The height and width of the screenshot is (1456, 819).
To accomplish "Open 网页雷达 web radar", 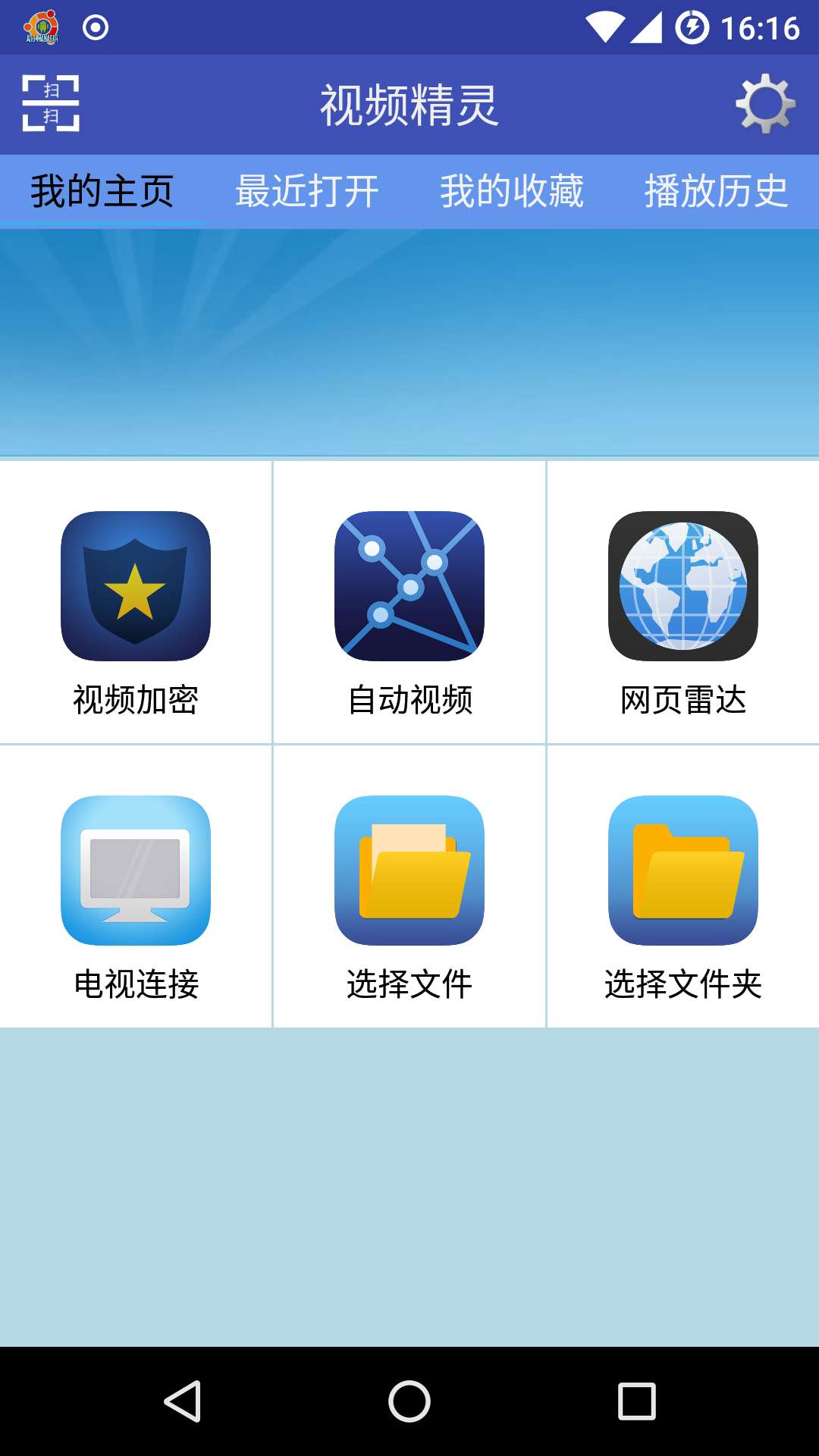I will point(683,603).
